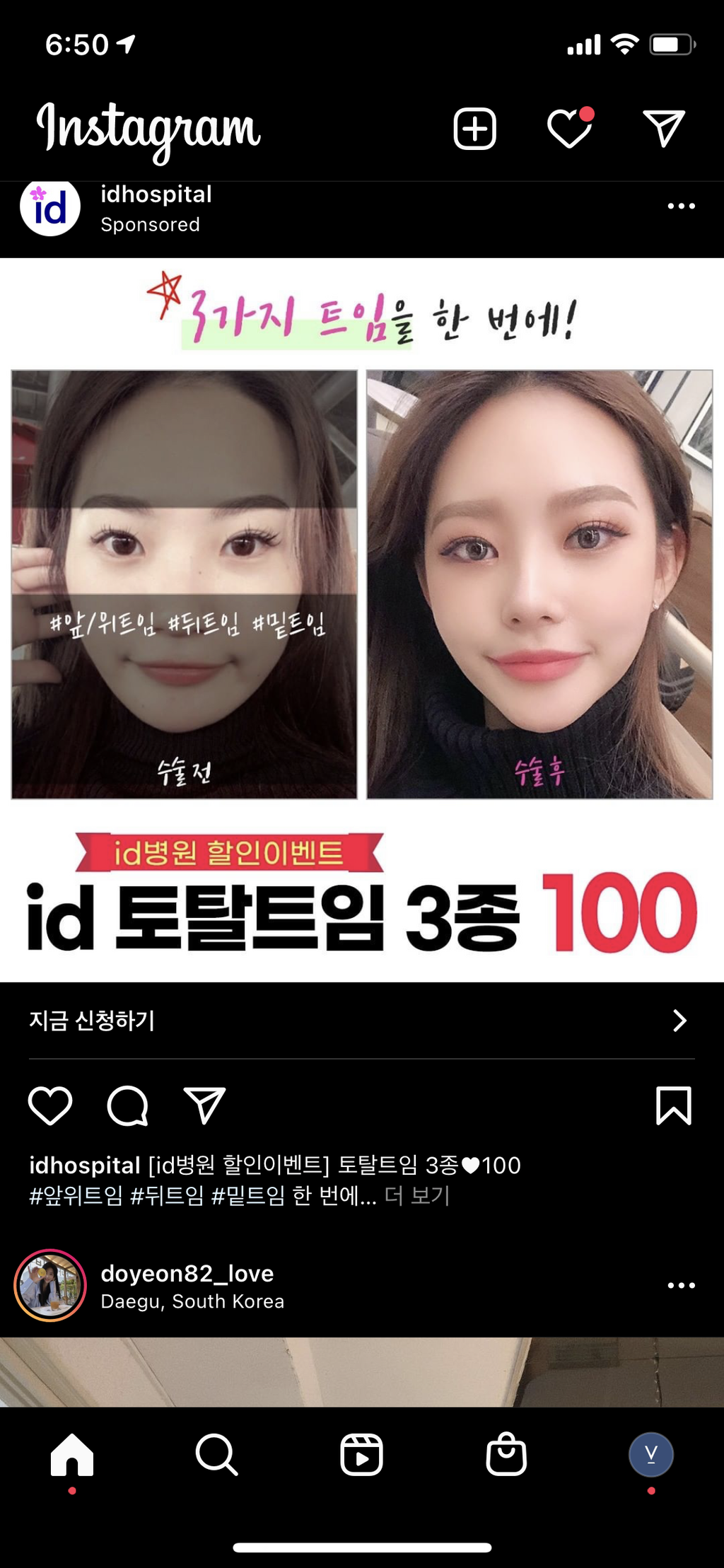The height and width of the screenshot is (1568, 724).
Task: Go to the Home tab
Action: coord(72,1455)
